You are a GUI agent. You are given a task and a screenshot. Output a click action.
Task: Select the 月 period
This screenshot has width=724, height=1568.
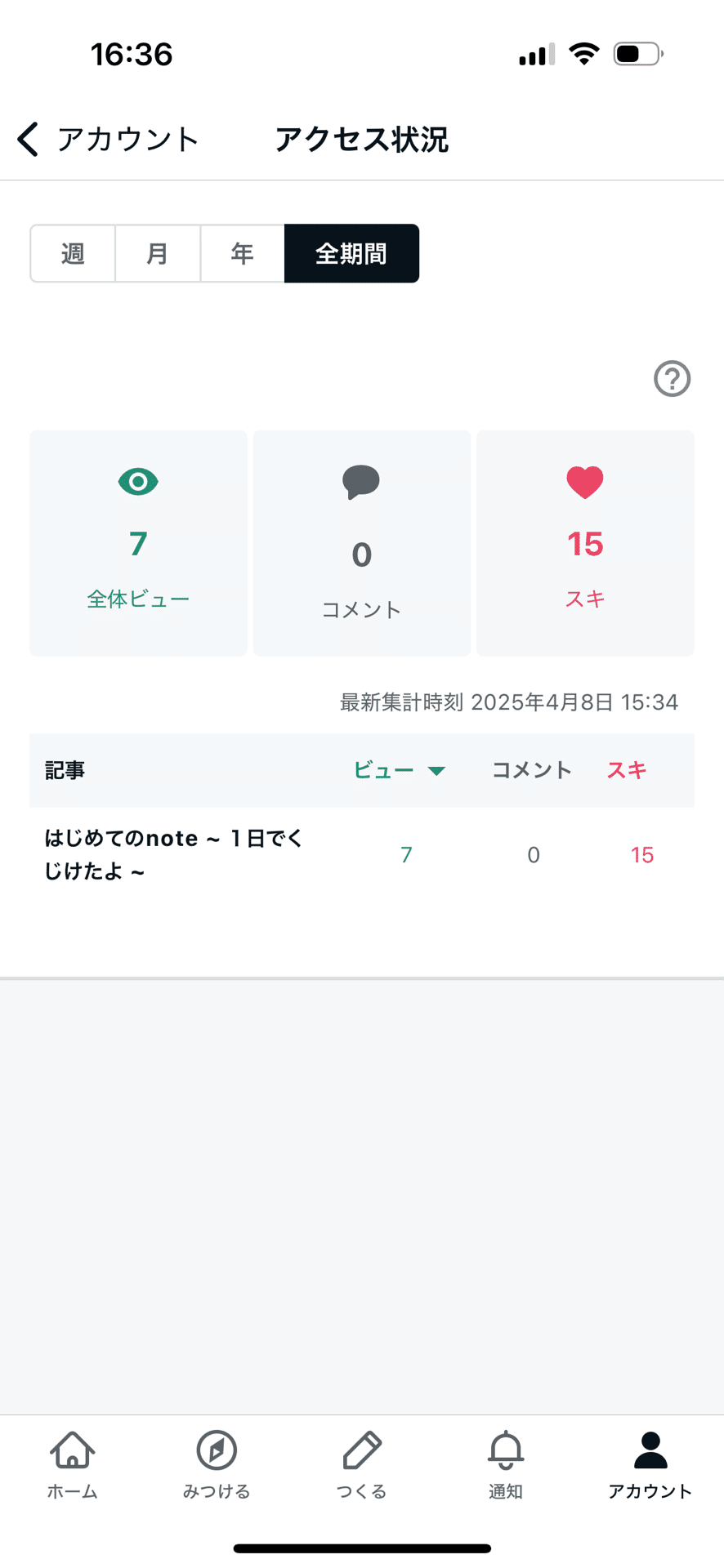[158, 254]
